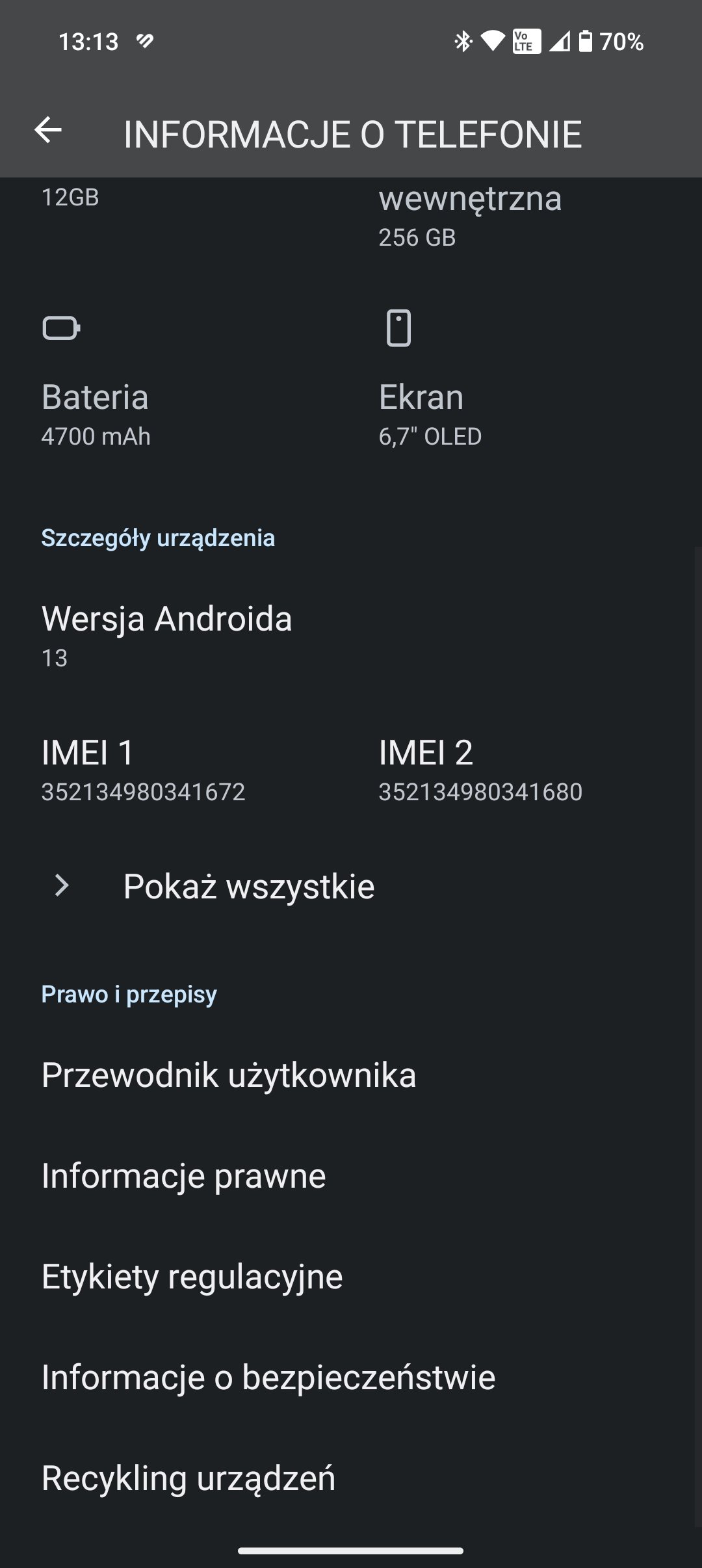Open Etykiety regulacyjne
The height and width of the screenshot is (1568, 702).
(x=351, y=1276)
